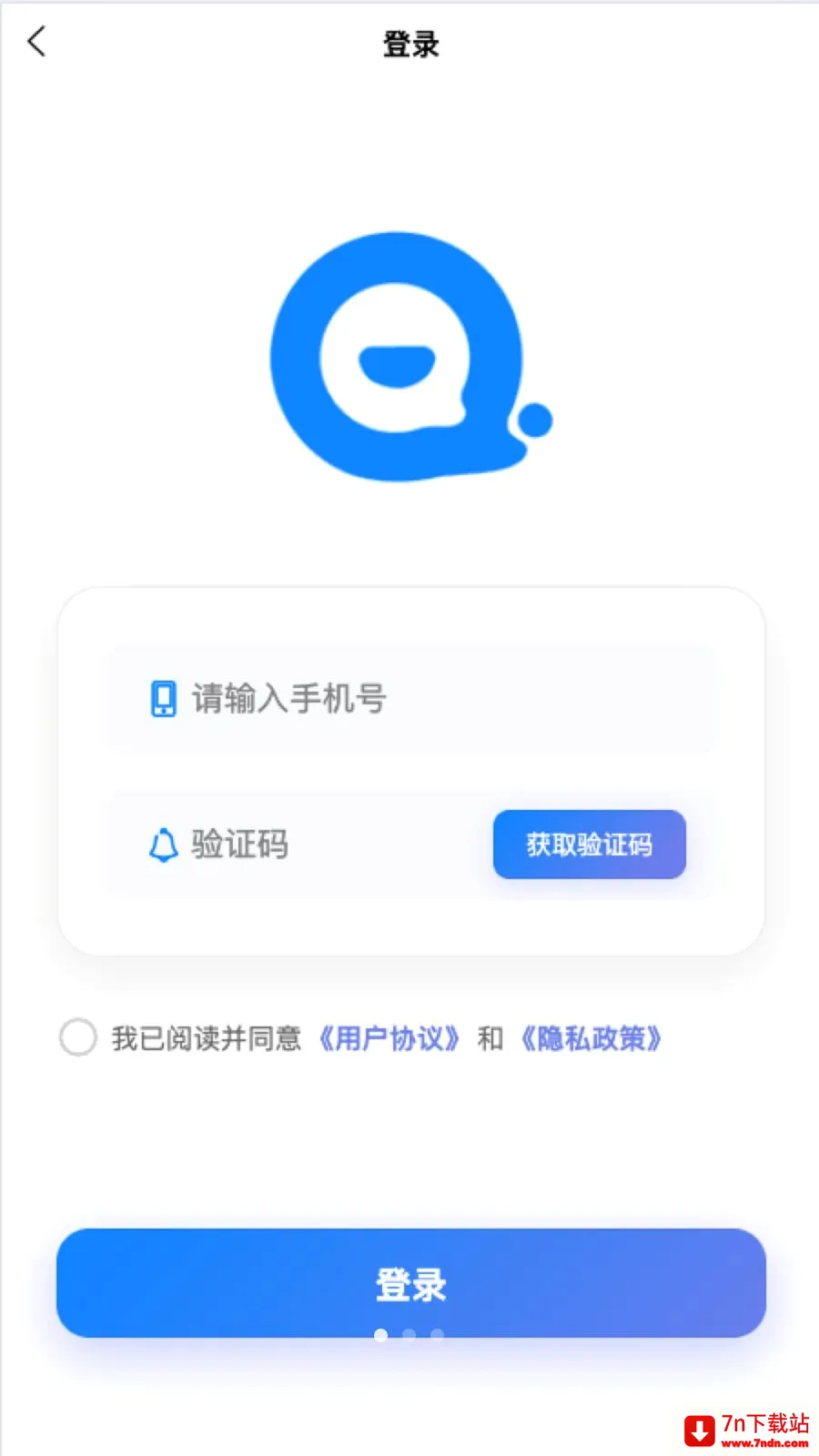Tap the blue 登录 login button
The width and height of the screenshot is (819, 1456).
point(411,1283)
